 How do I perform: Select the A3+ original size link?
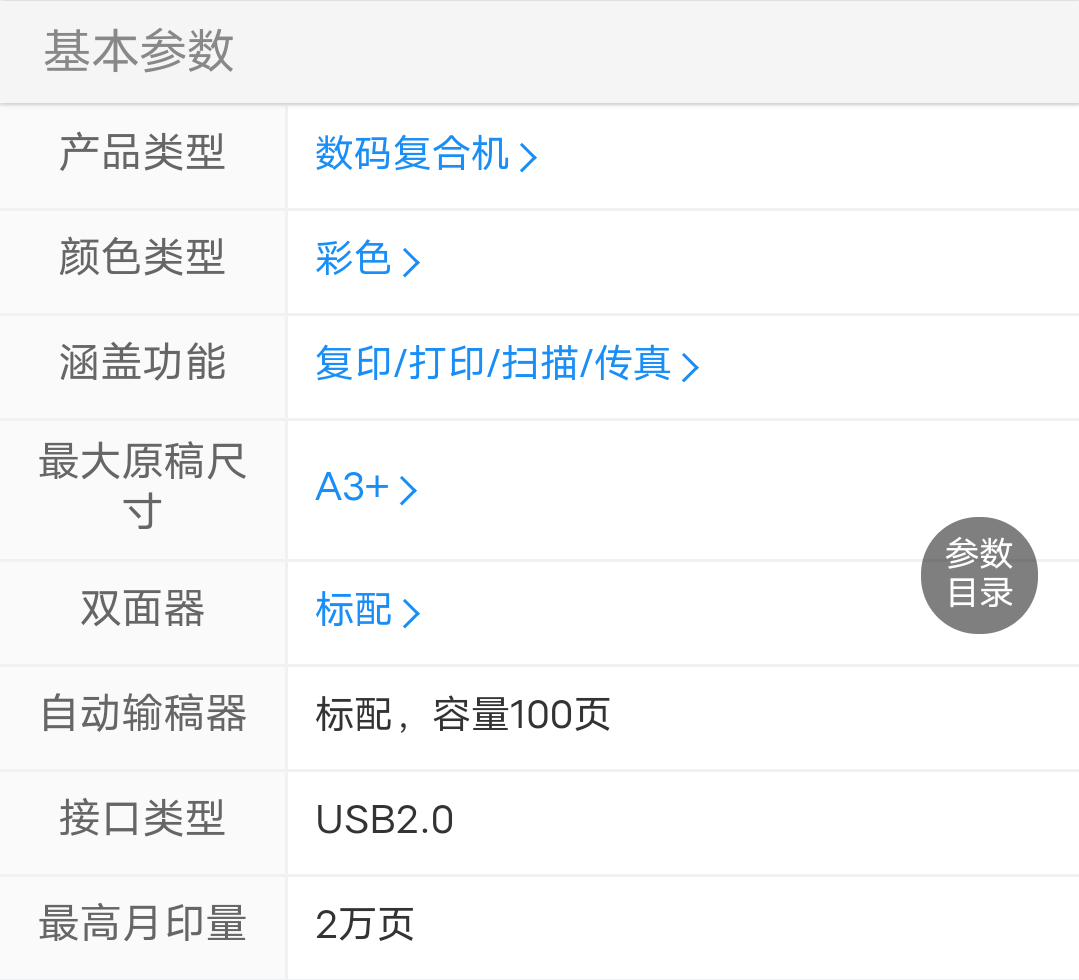365,488
